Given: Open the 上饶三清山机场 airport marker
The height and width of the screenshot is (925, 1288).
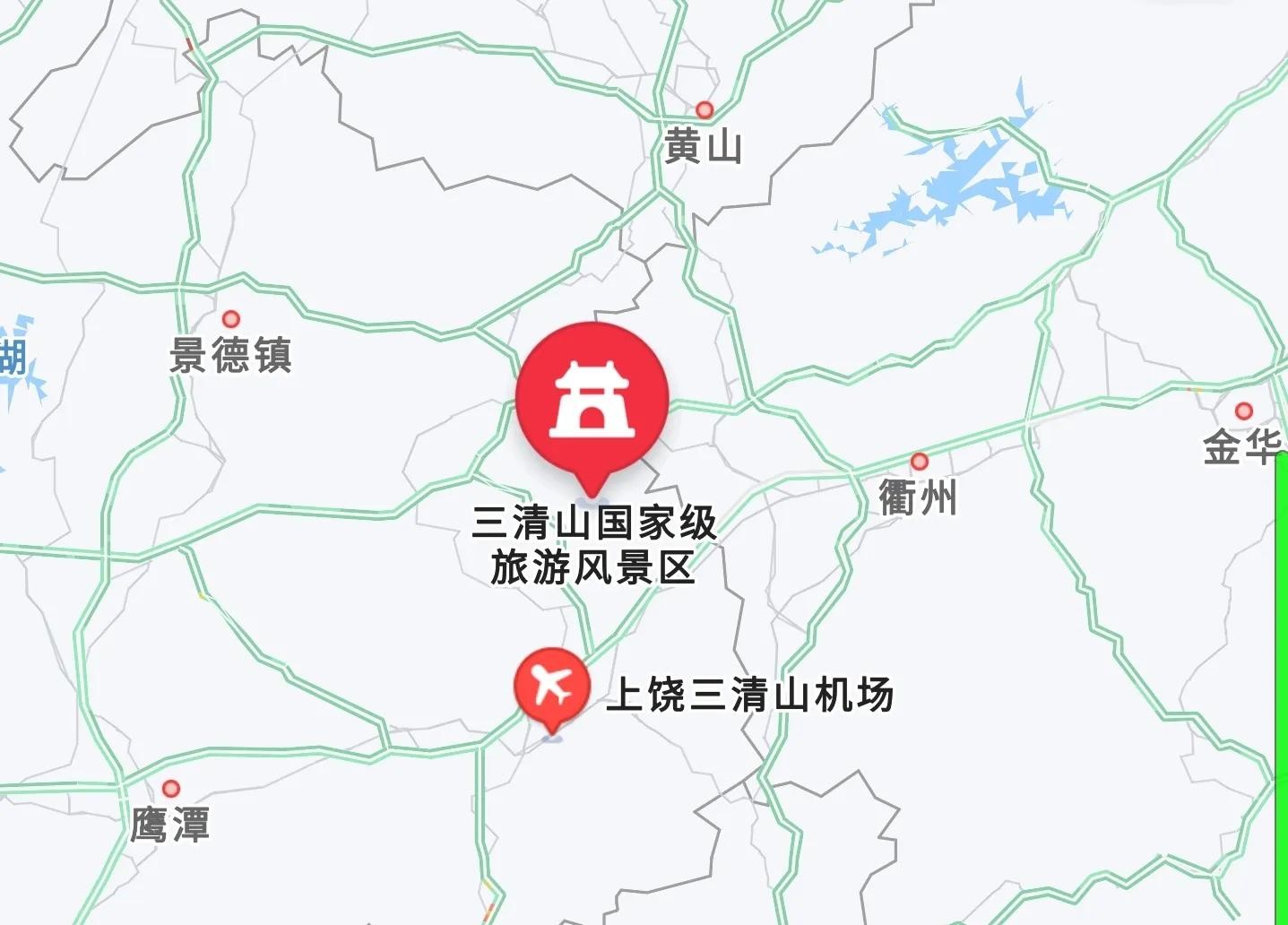Looking at the screenshot, I should pyautogui.click(x=552, y=687).
